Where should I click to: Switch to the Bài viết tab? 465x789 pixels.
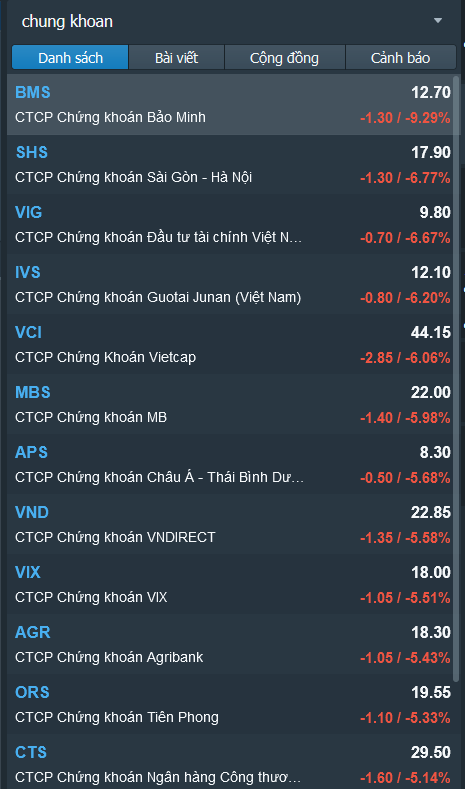click(177, 57)
